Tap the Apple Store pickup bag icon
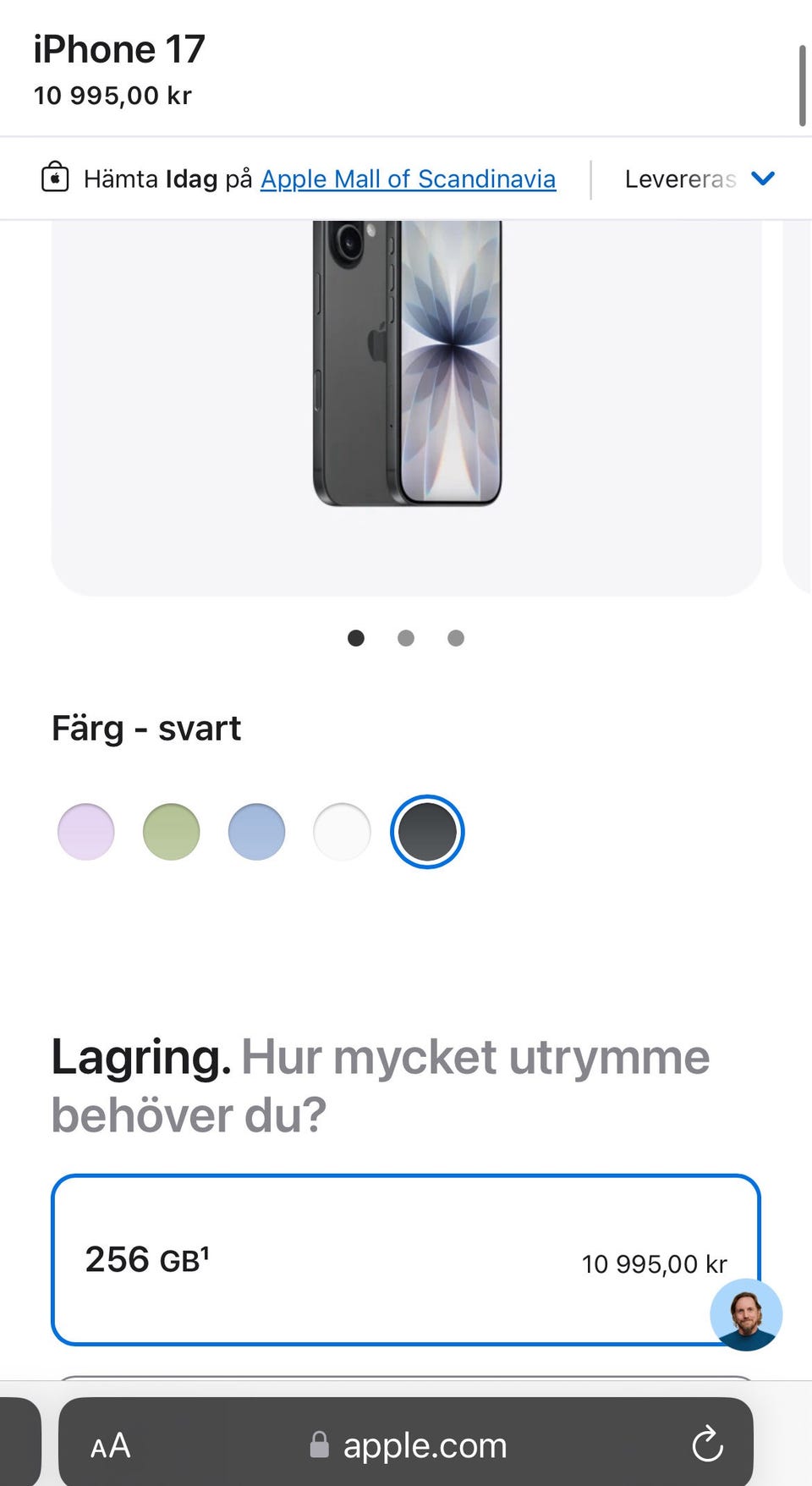Viewport: 812px width, 1486px height. tap(54, 178)
